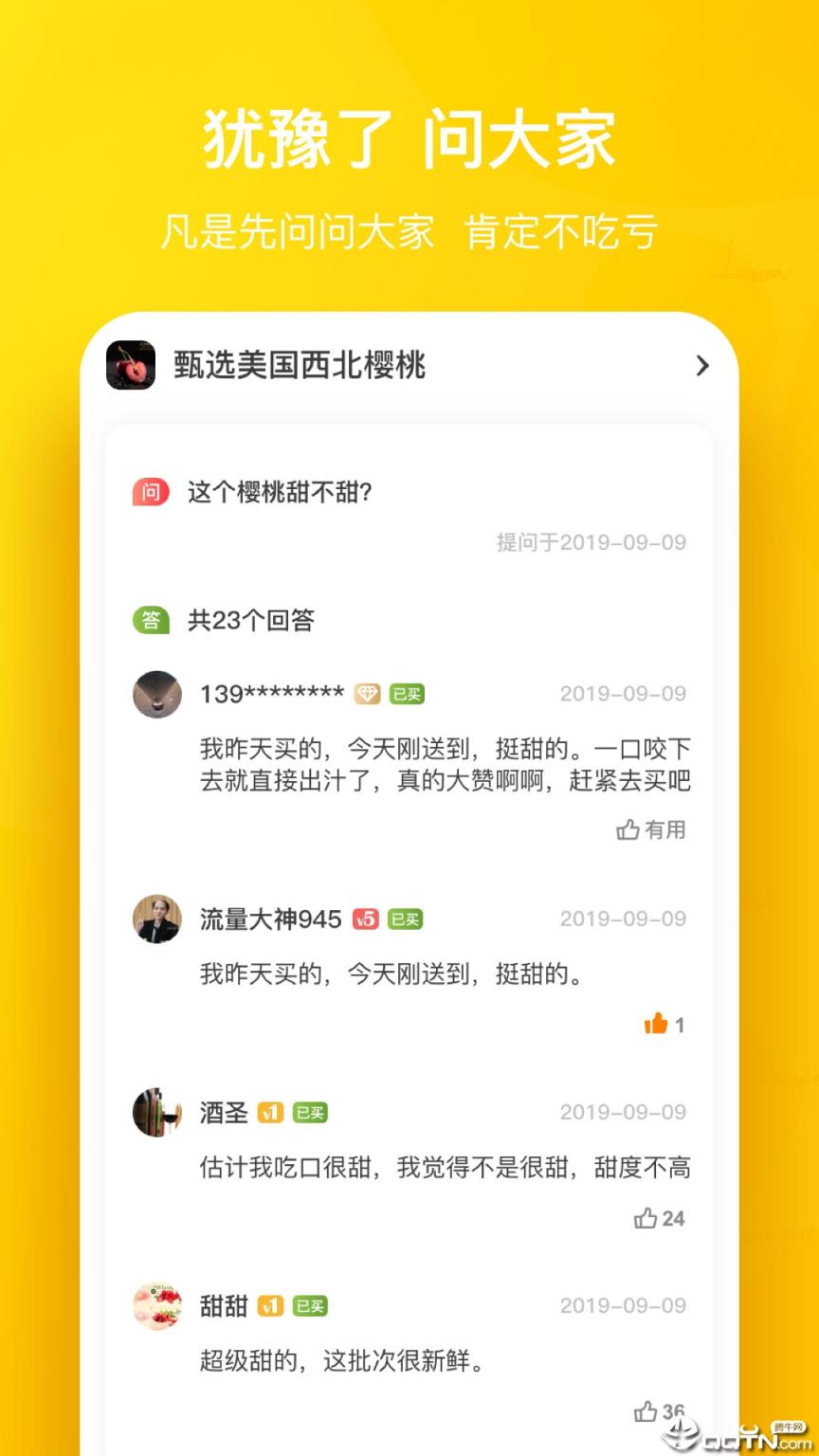
Task: Open 甜甜's strawberry avatar picture
Action: coord(156,1305)
